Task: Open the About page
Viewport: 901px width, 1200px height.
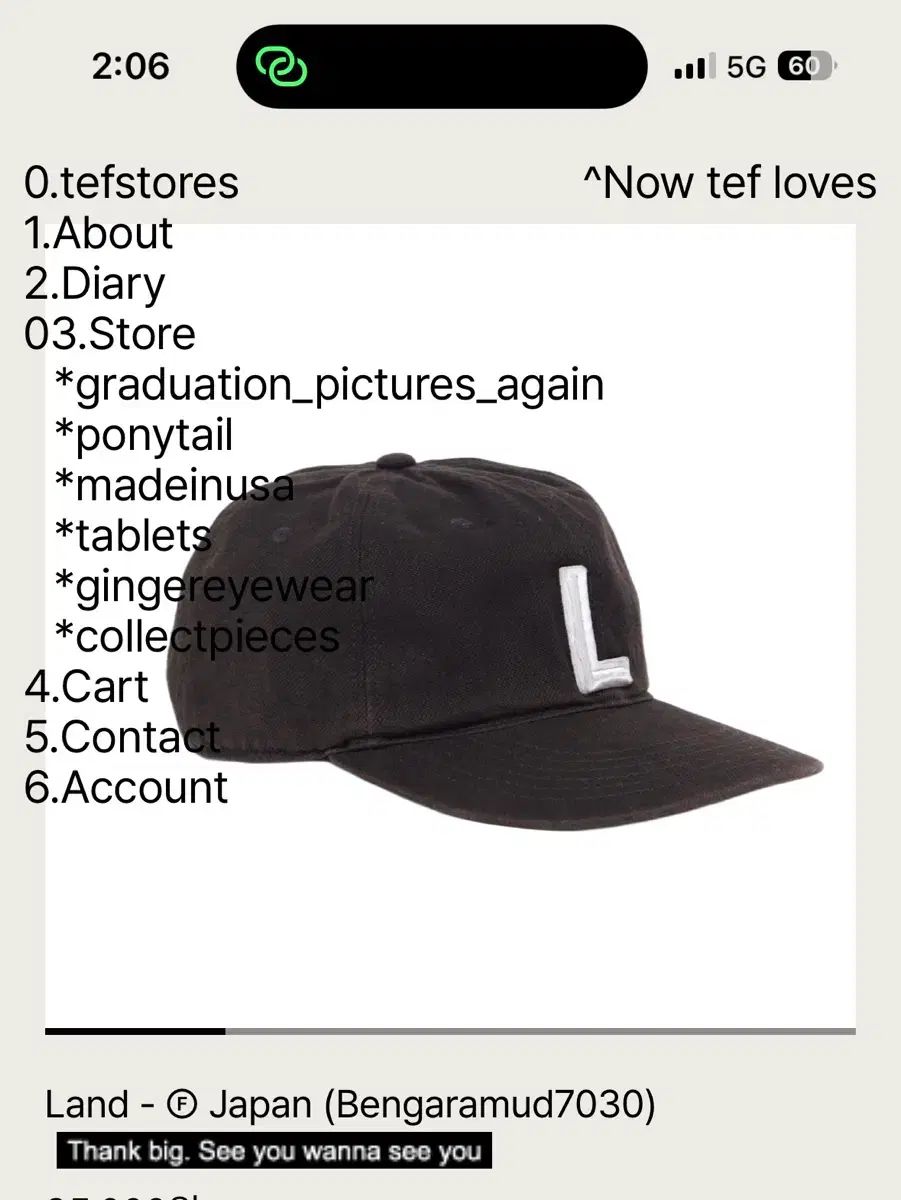Action: 97,234
